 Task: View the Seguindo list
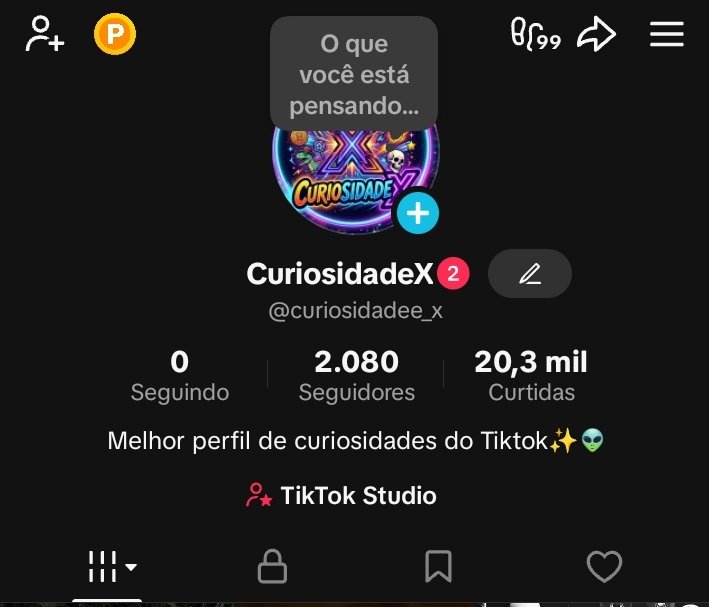coord(180,375)
